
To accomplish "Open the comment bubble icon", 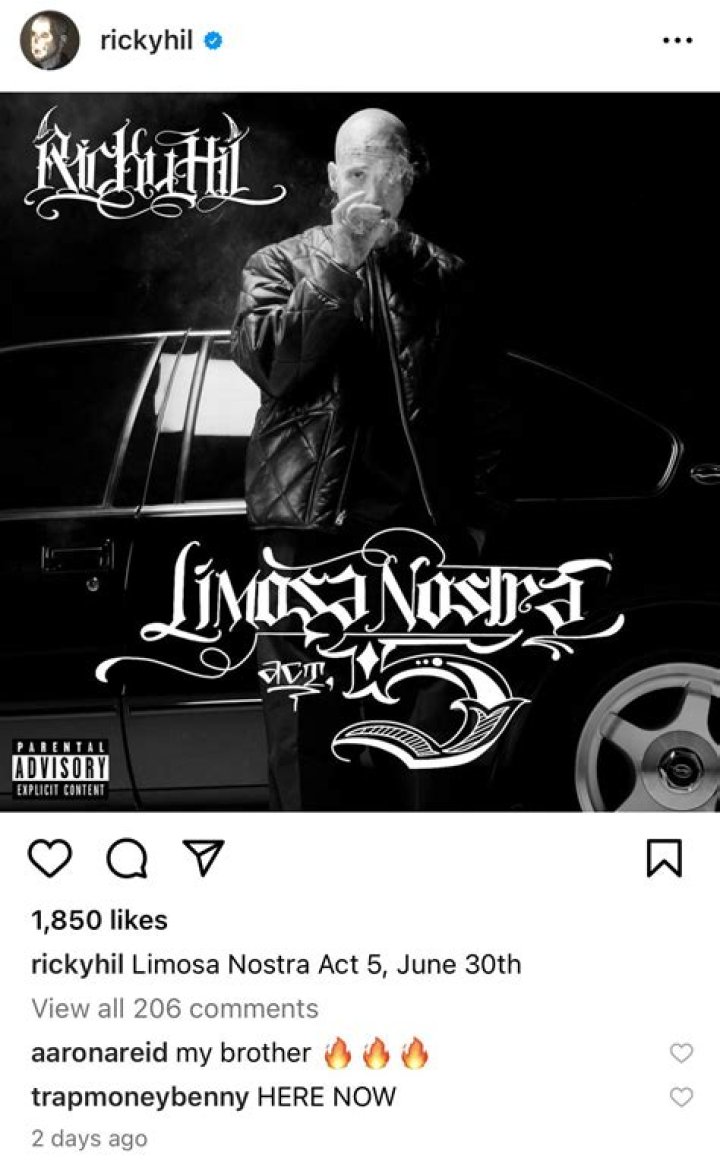I will pyautogui.click(x=126, y=859).
